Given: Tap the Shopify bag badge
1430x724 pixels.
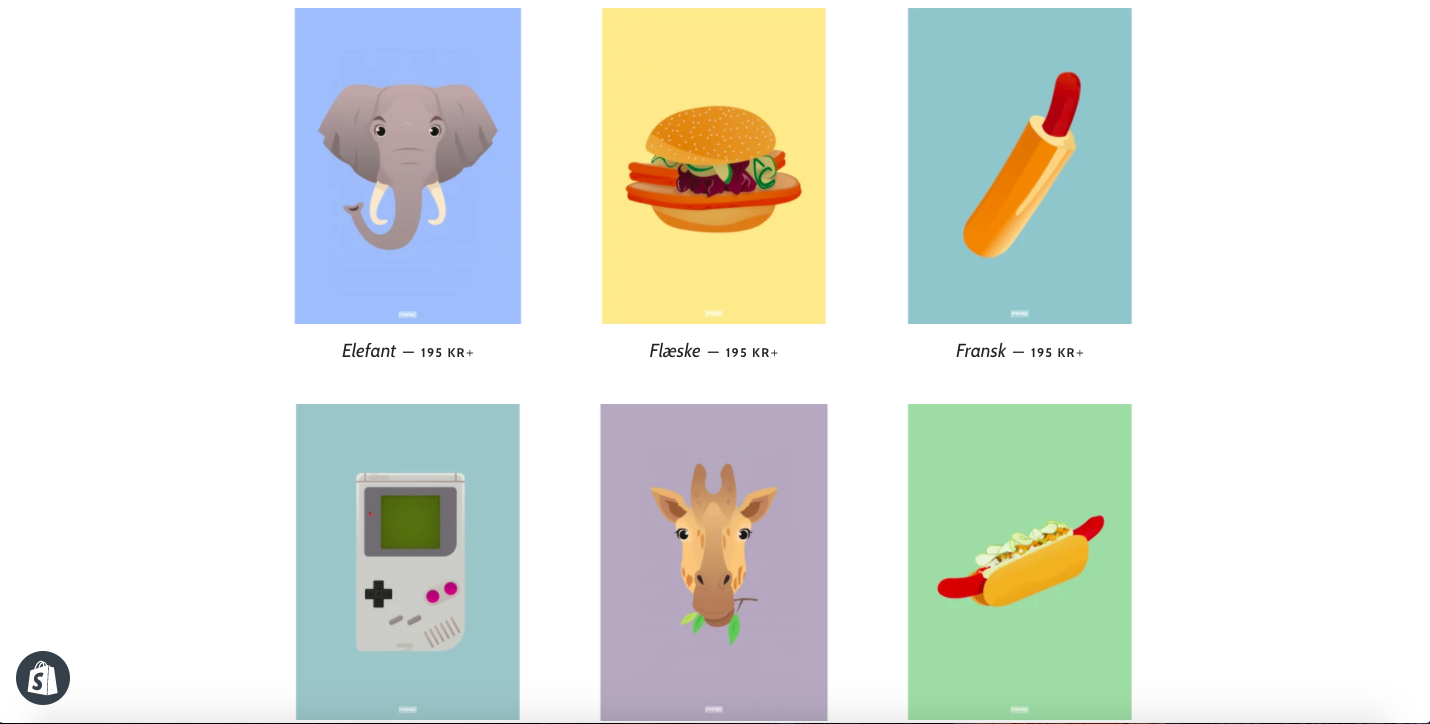Looking at the screenshot, I should (x=43, y=678).
